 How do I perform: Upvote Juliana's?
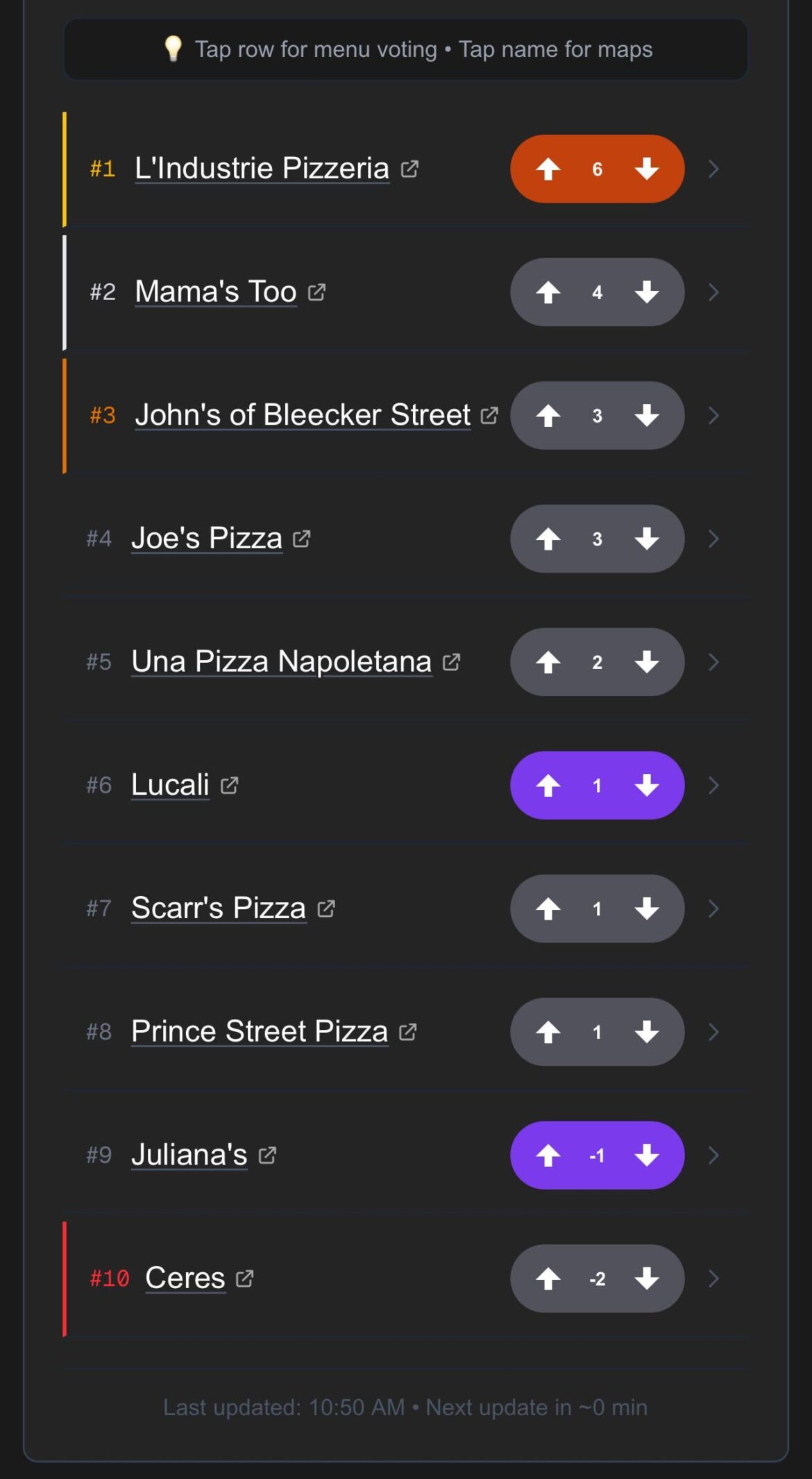coord(549,1155)
